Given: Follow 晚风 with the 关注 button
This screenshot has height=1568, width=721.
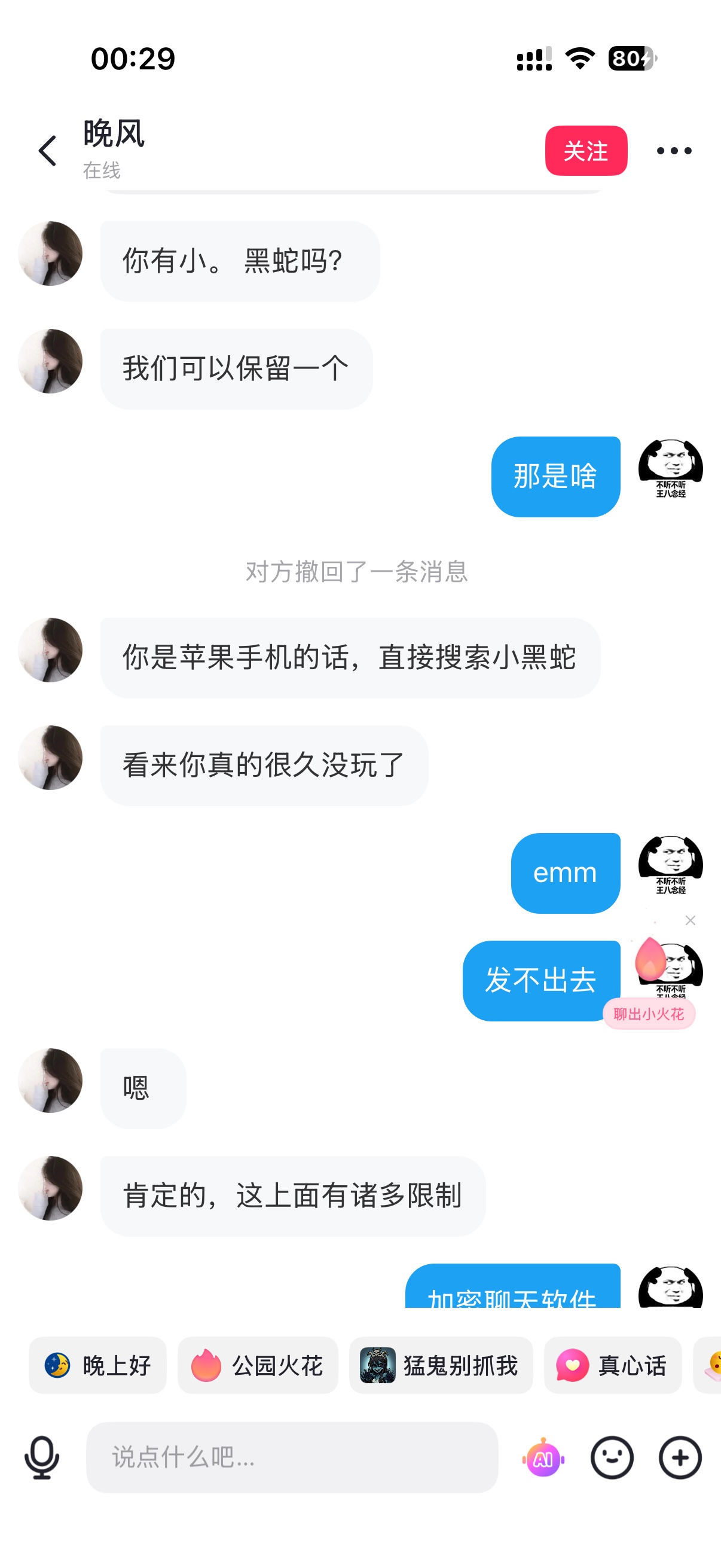Looking at the screenshot, I should tap(586, 151).
